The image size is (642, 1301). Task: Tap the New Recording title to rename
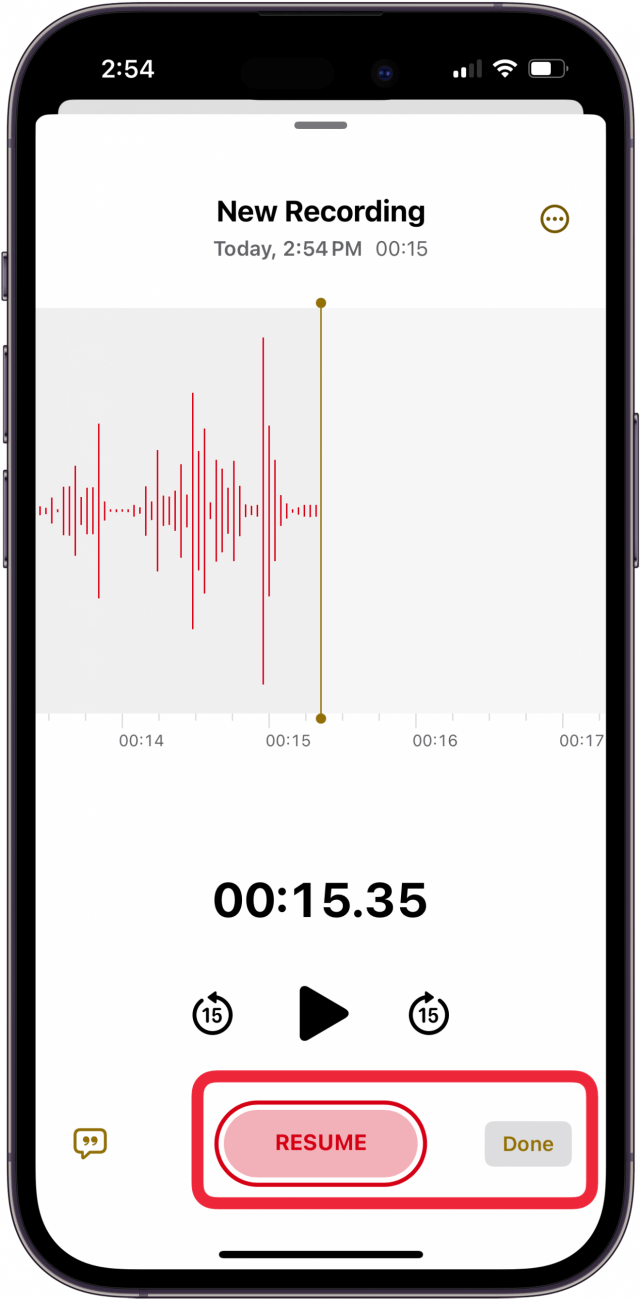tap(321, 212)
